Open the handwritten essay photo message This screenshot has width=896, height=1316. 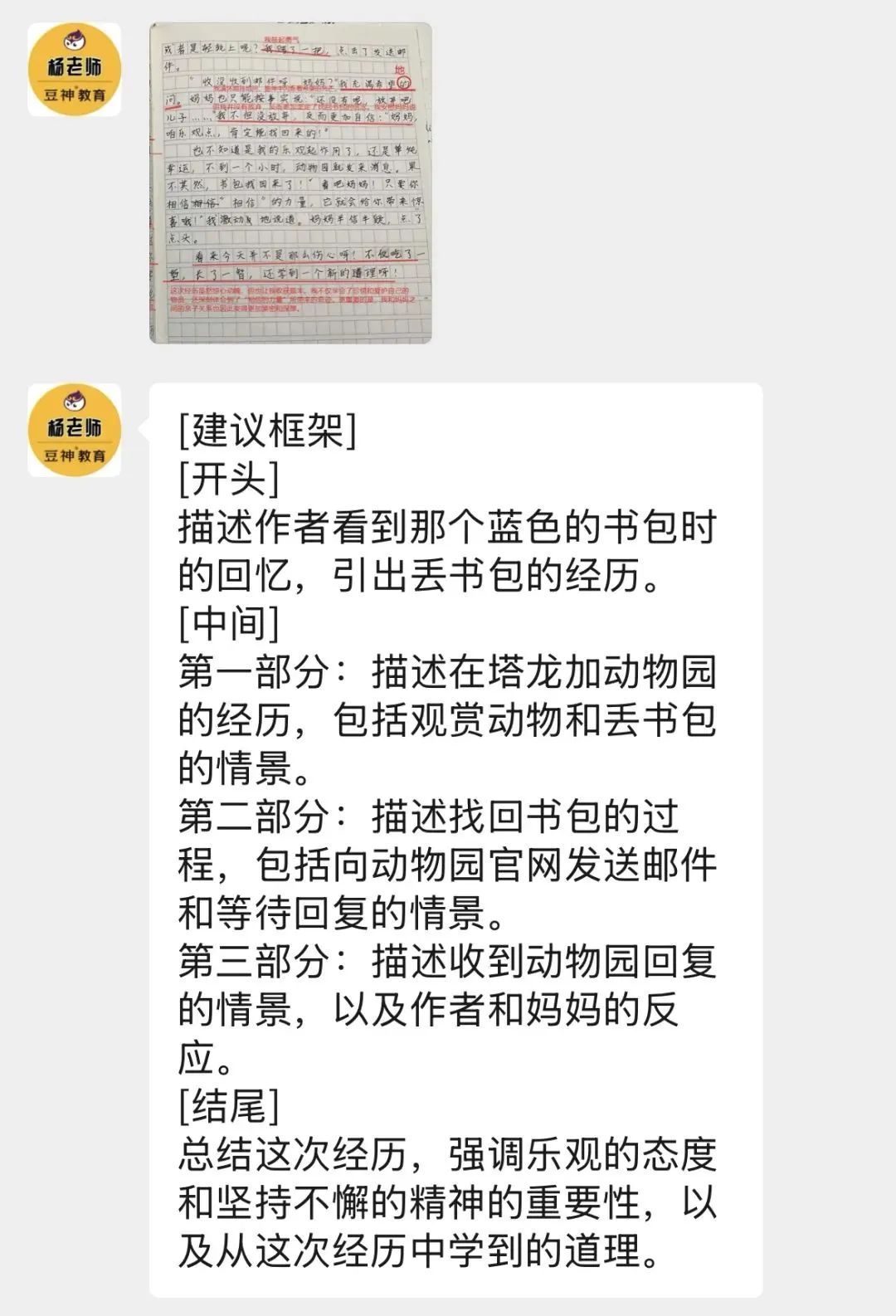tap(290, 183)
